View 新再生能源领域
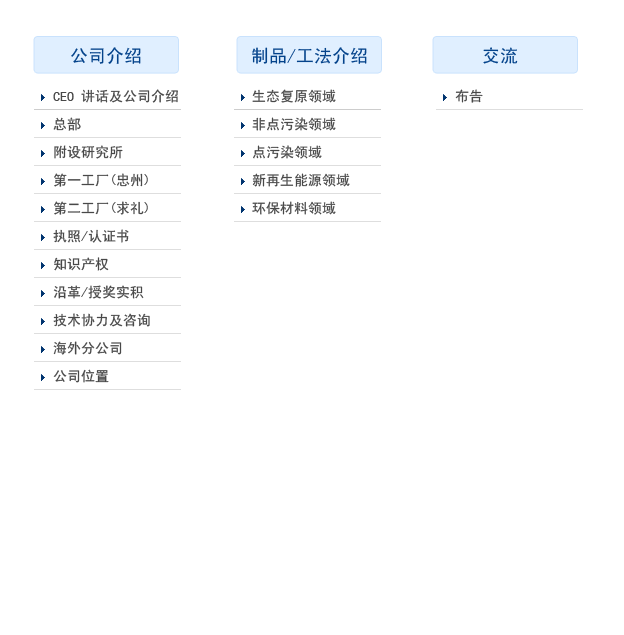This screenshot has width=624, height=635. pos(301,181)
